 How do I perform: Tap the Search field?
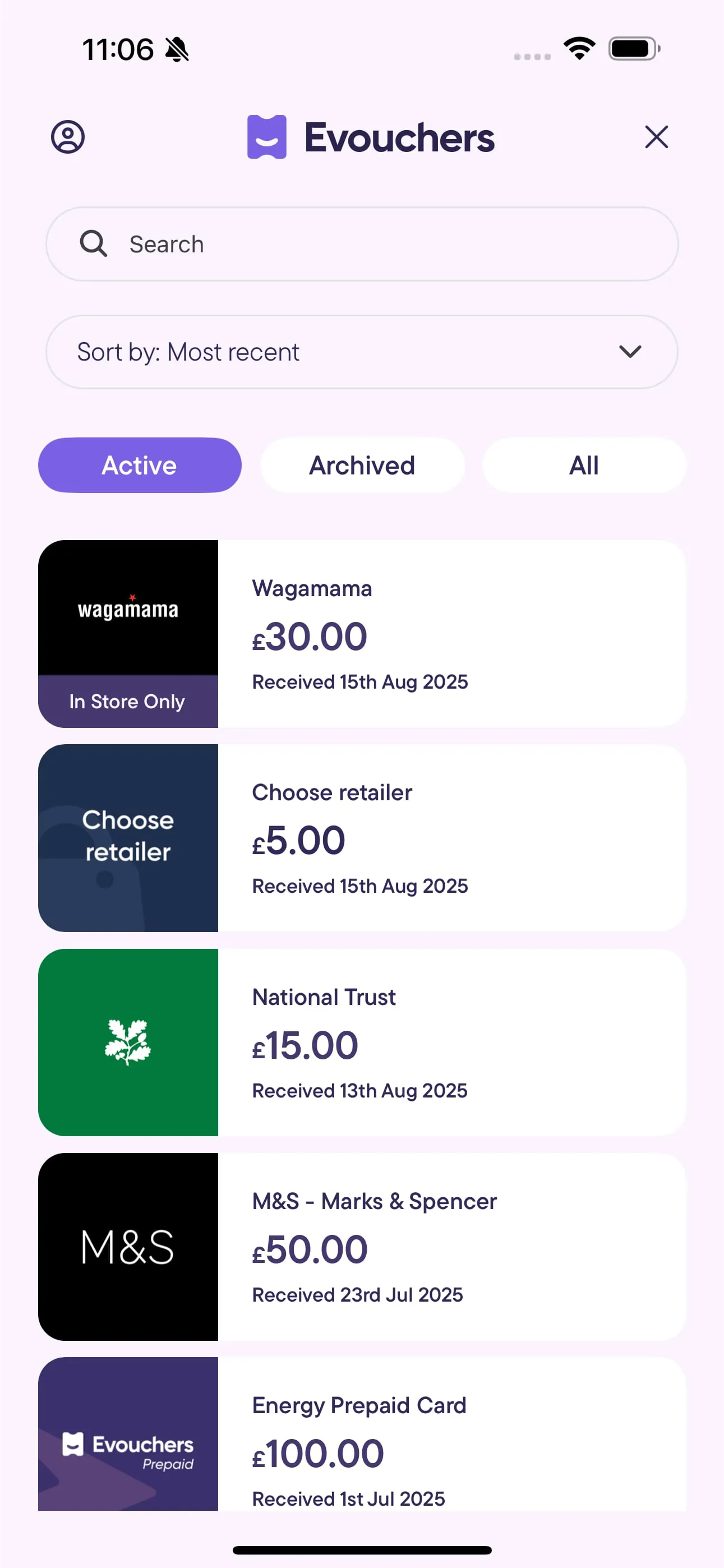(362, 244)
